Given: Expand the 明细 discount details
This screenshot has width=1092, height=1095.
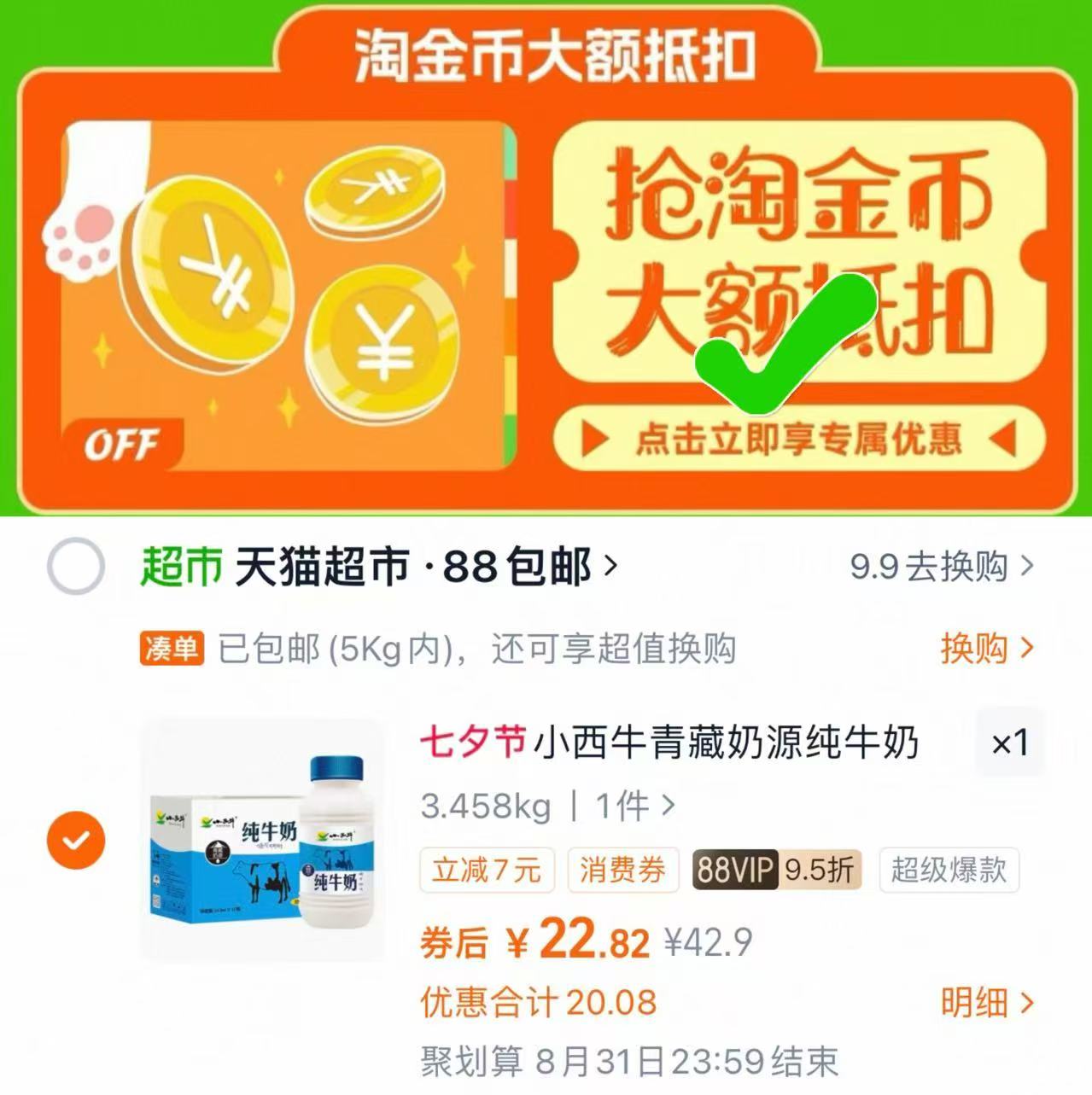Looking at the screenshot, I should pos(988,1004).
